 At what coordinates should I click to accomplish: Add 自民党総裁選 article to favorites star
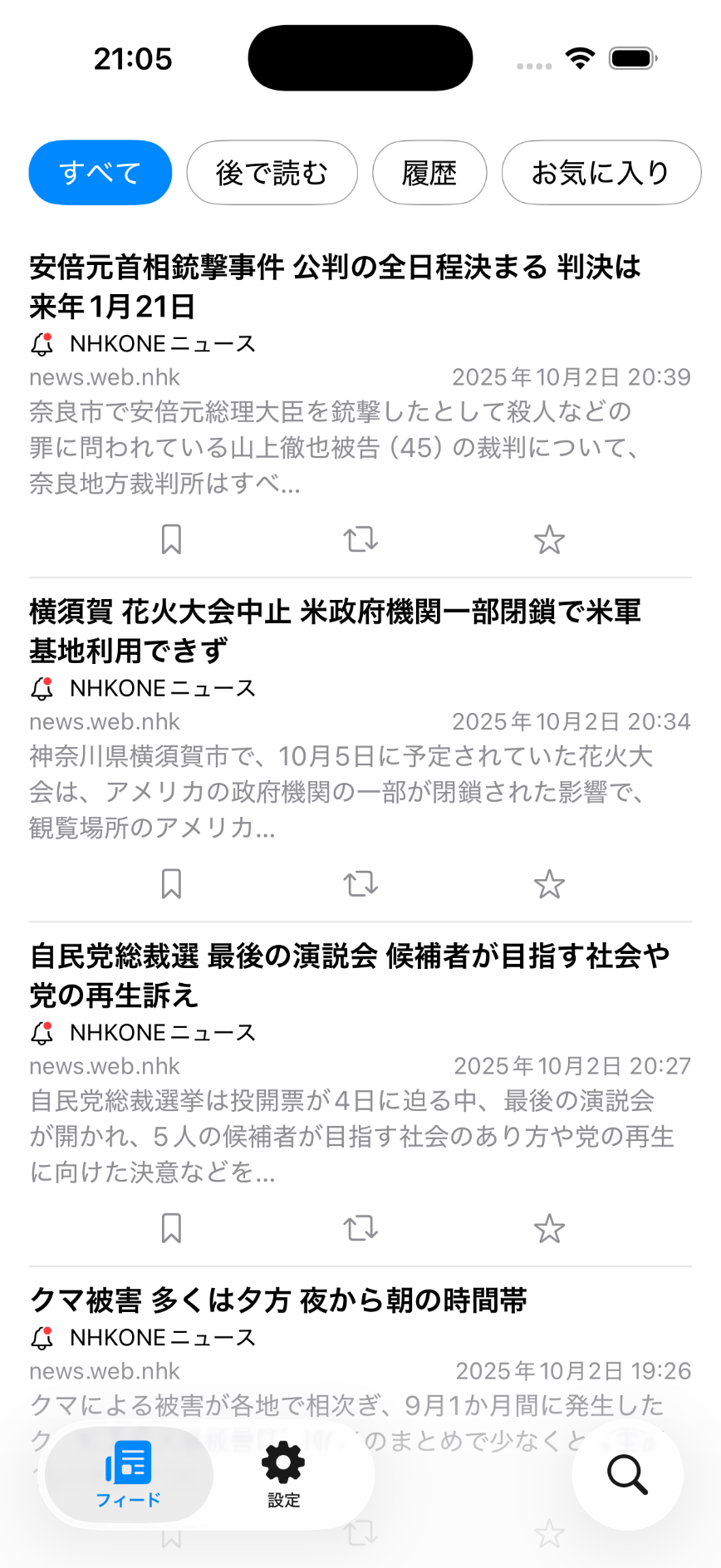[549, 1228]
